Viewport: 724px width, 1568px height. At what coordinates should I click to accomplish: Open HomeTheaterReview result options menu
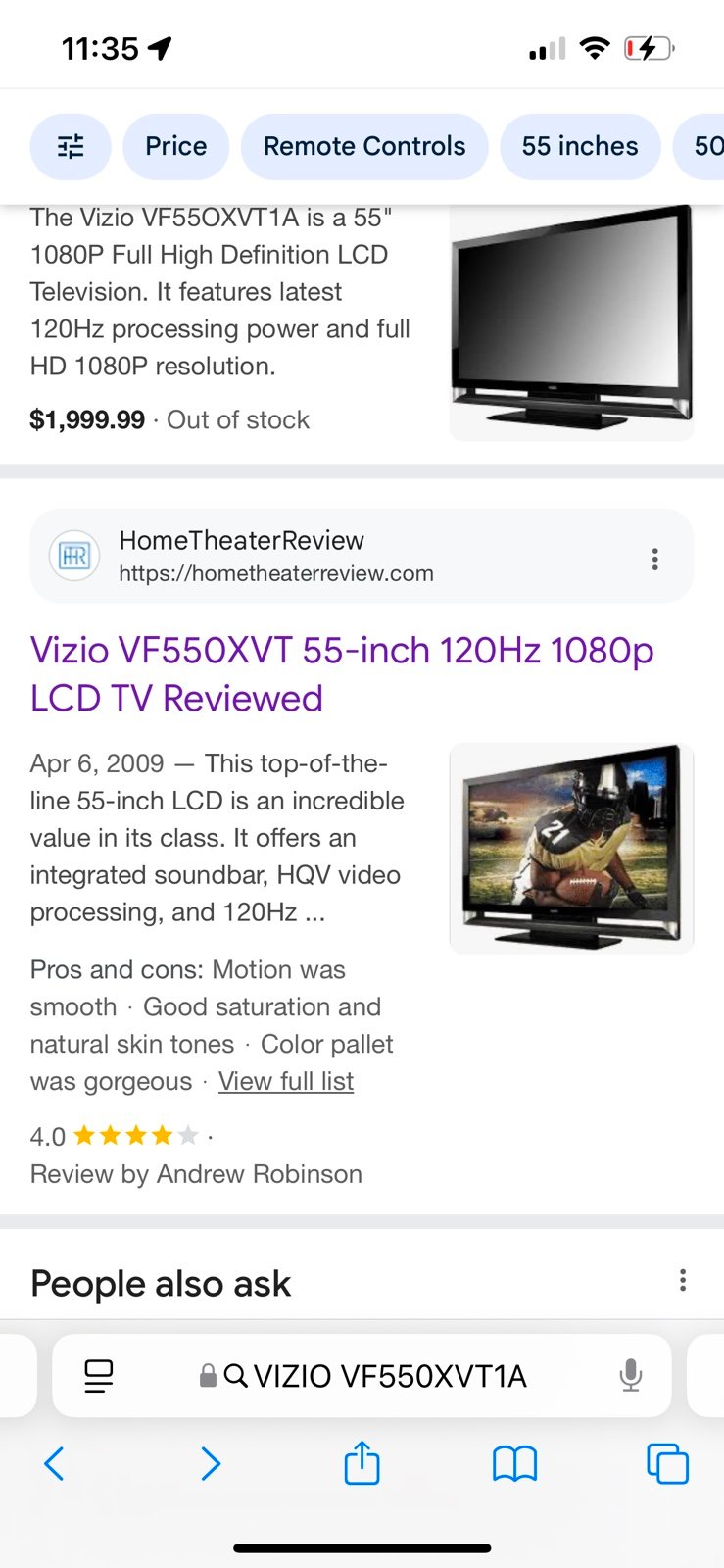655,560
